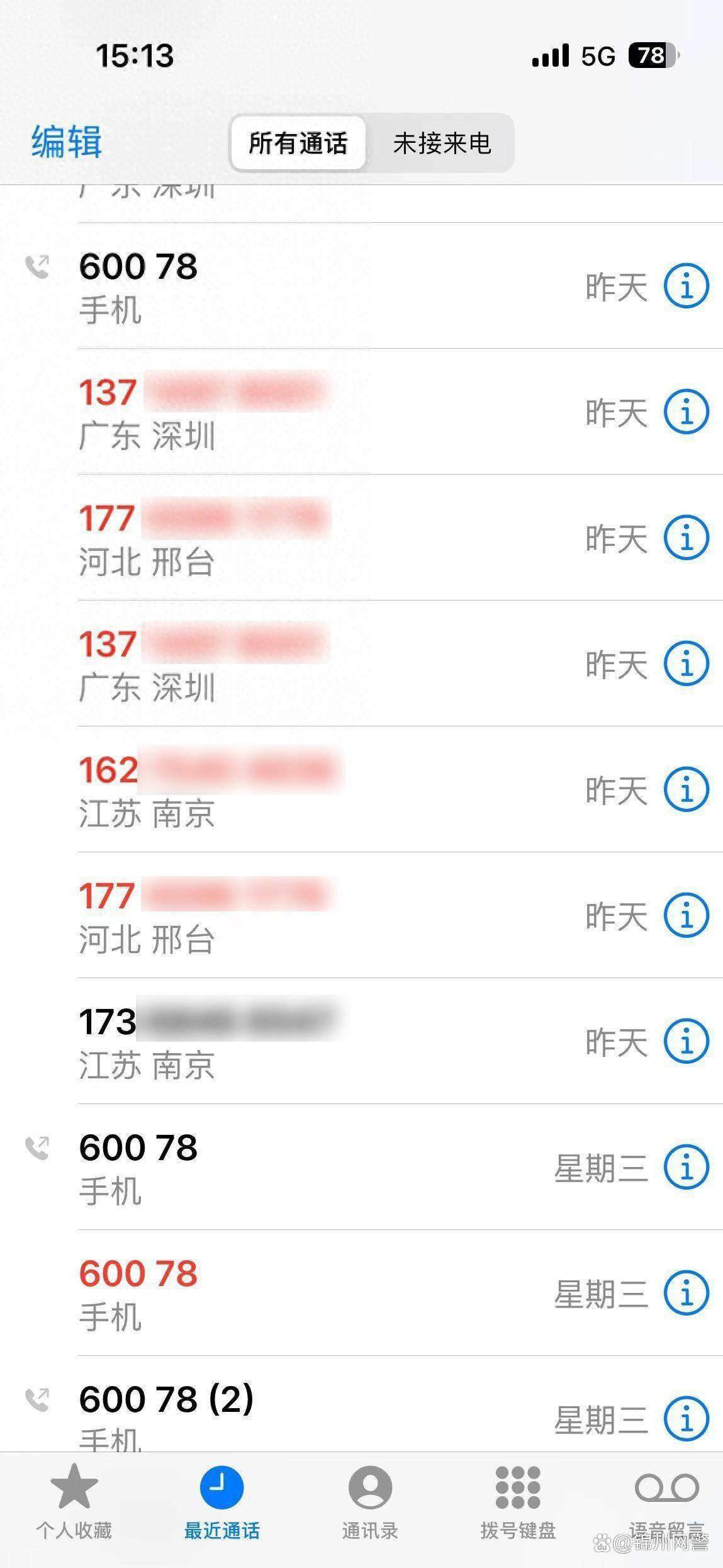Open info for the 137 Shenzhen call
The height and width of the screenshot is (1568, 723).
687,410
